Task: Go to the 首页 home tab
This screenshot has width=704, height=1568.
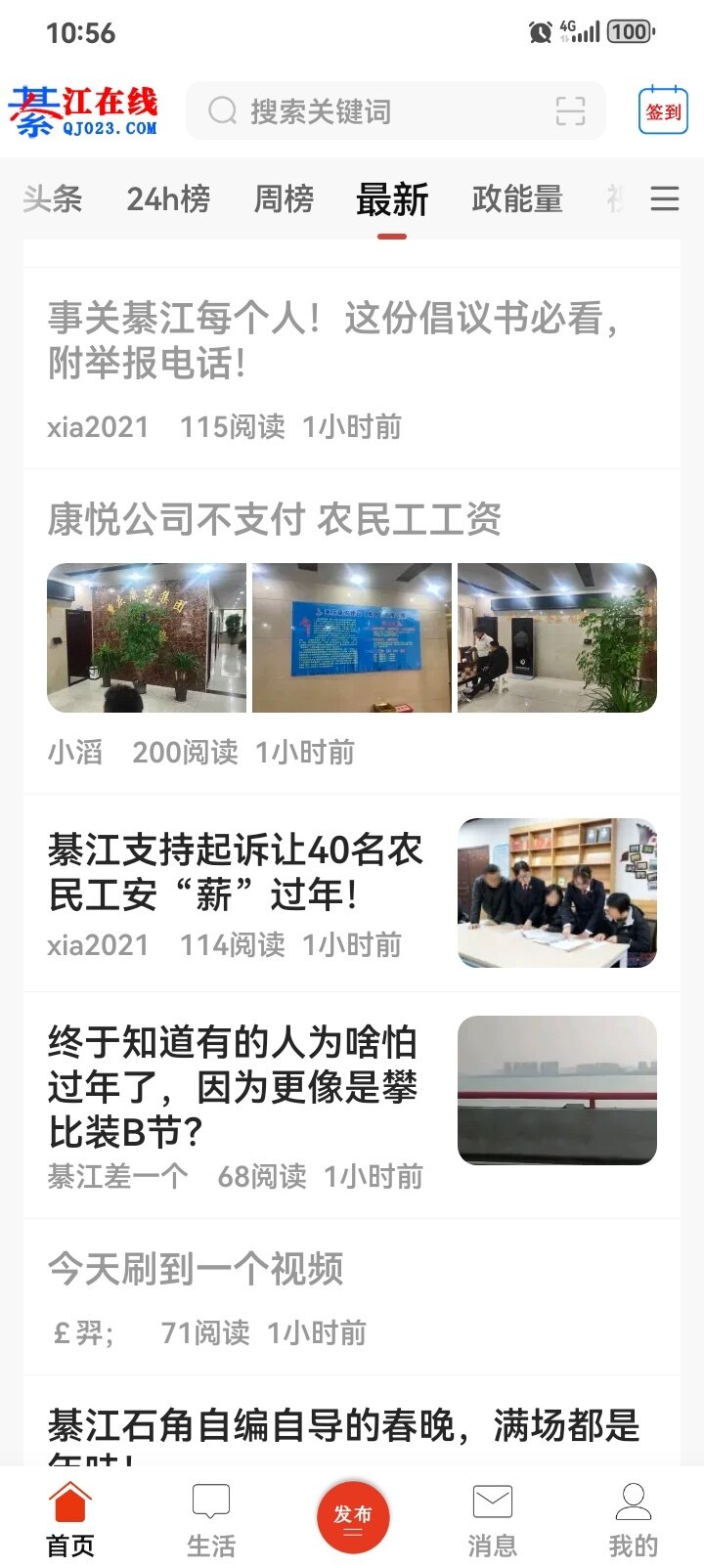Action: coord(70,1518)
